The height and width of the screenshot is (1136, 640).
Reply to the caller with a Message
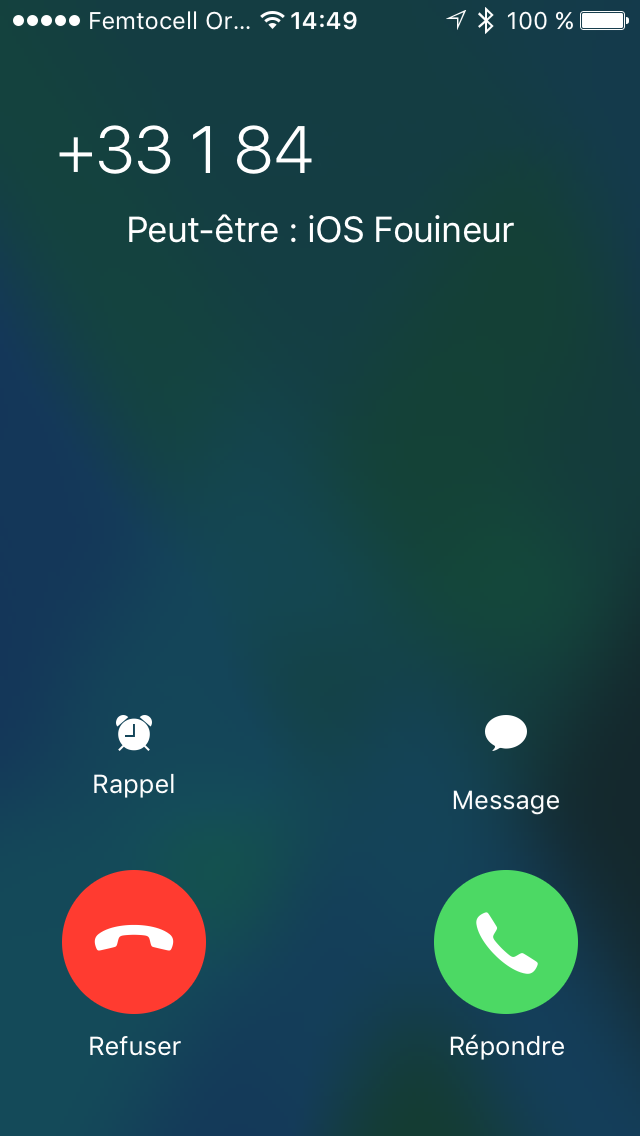[506, 764]
